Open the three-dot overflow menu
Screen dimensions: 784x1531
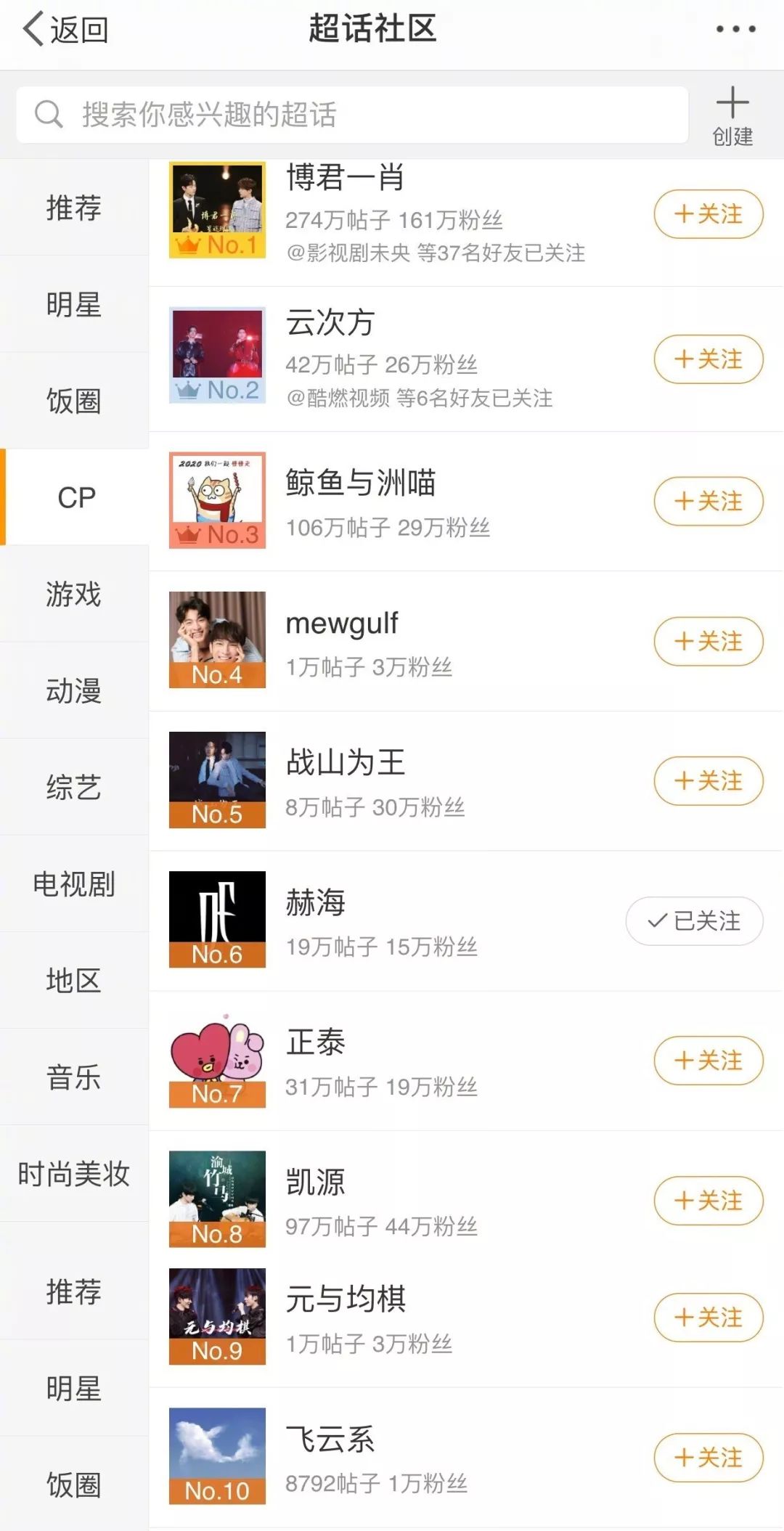click(735, 30)
